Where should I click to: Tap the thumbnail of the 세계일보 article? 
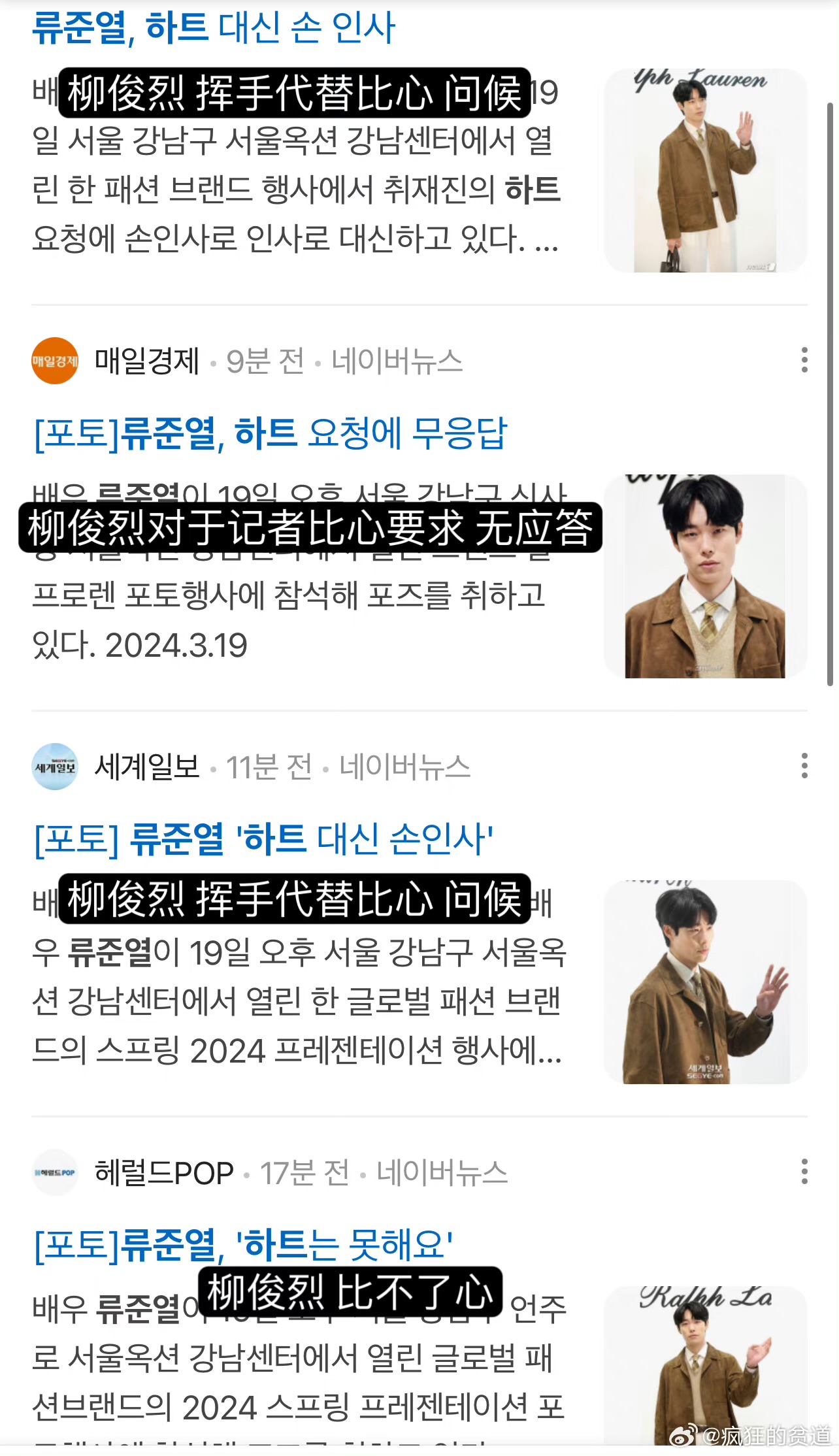(705, 982)
